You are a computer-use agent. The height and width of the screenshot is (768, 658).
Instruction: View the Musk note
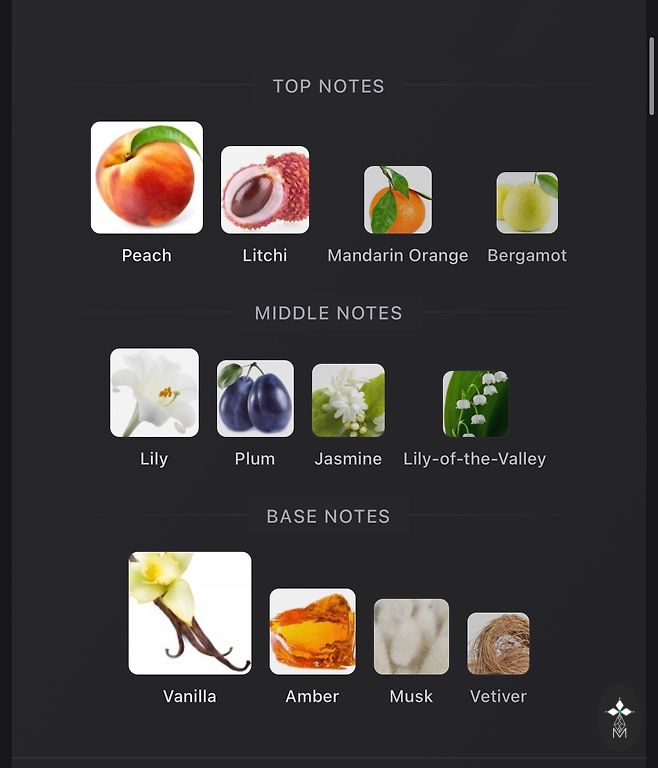(411, 637)
